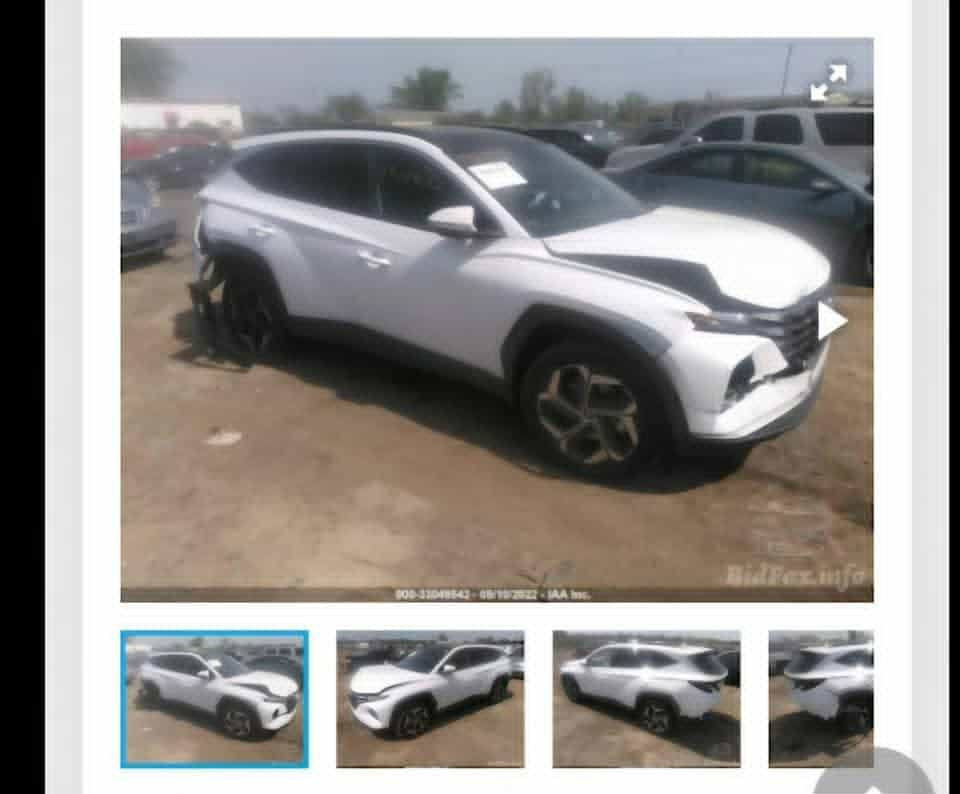Viewport: 960px width, 794px height.
Task: Select the third thumbnail showing rear-left view
Action: [x=646, y=699]
